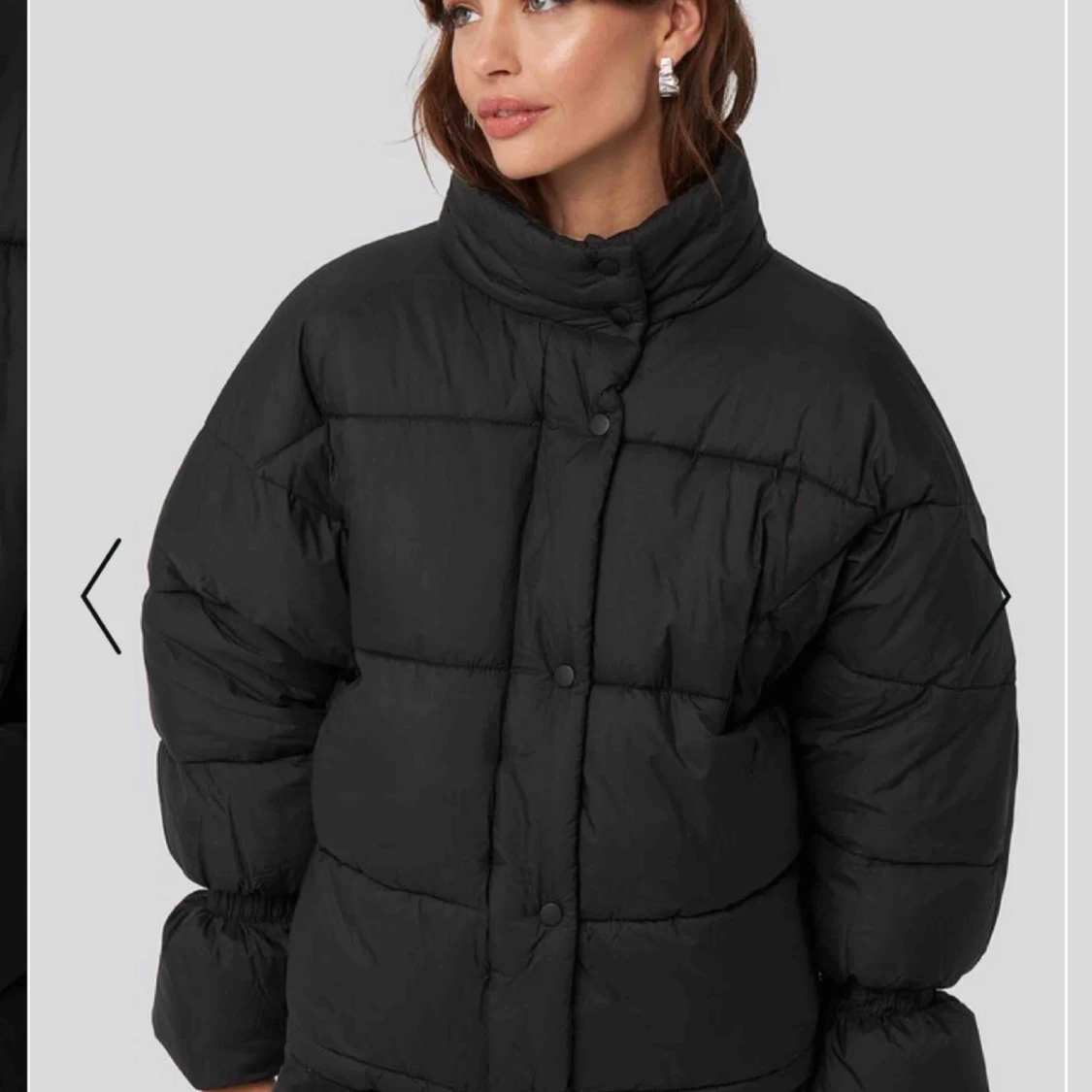Go to the previous product photo
Screen dimensions: 1092x1092
click(x=101, y=595)
